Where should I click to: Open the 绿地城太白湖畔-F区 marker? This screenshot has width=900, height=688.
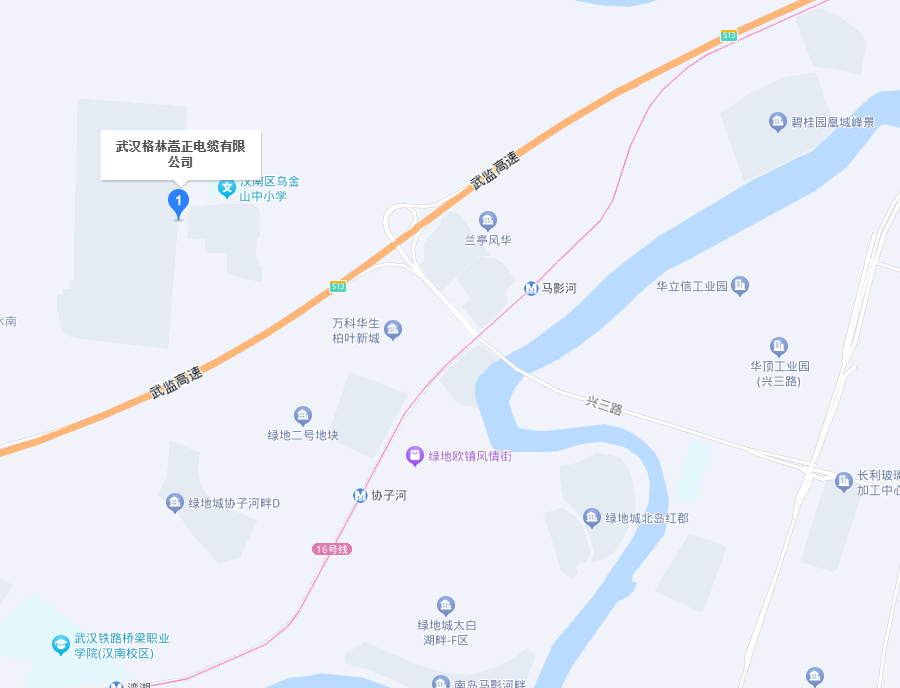446,605
